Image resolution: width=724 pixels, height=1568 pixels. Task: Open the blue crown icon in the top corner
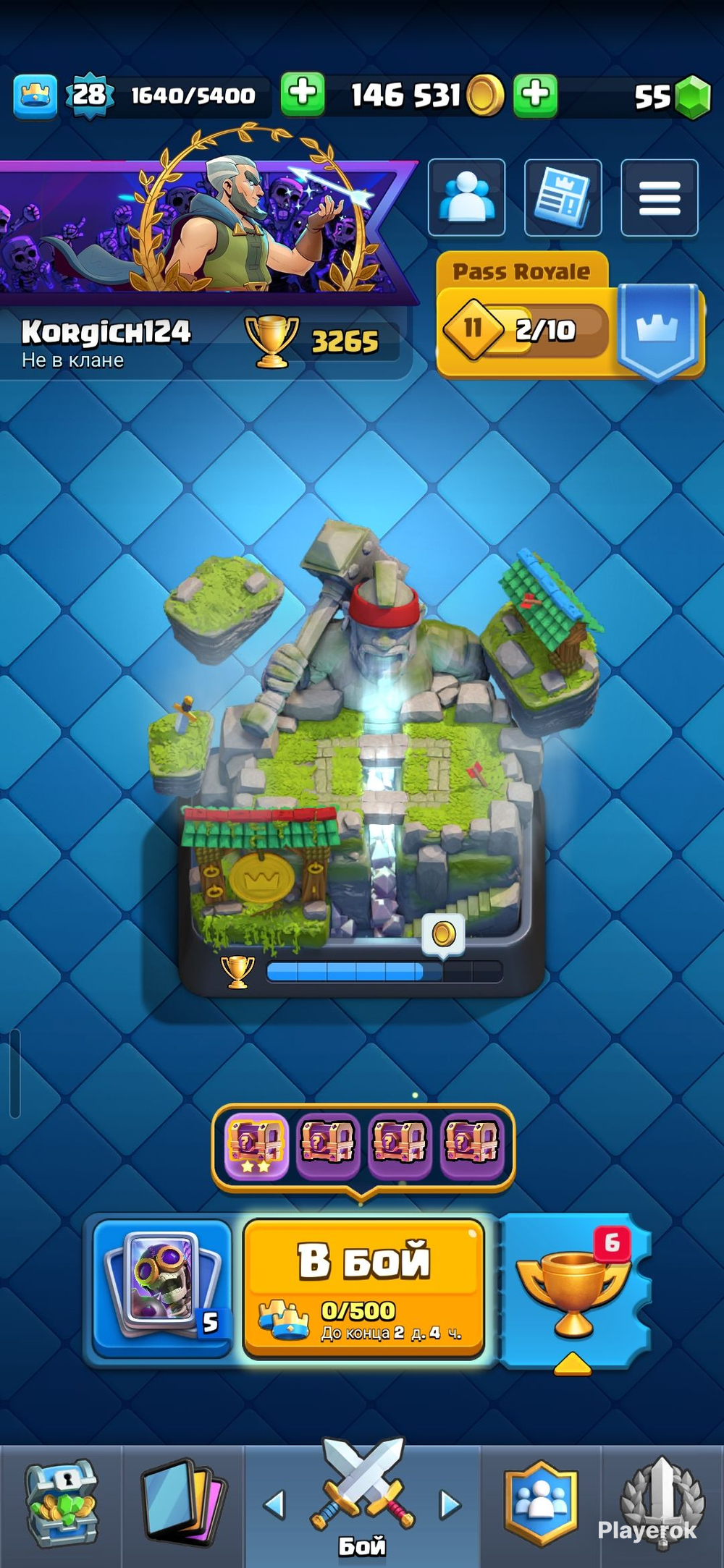[35, 96]
